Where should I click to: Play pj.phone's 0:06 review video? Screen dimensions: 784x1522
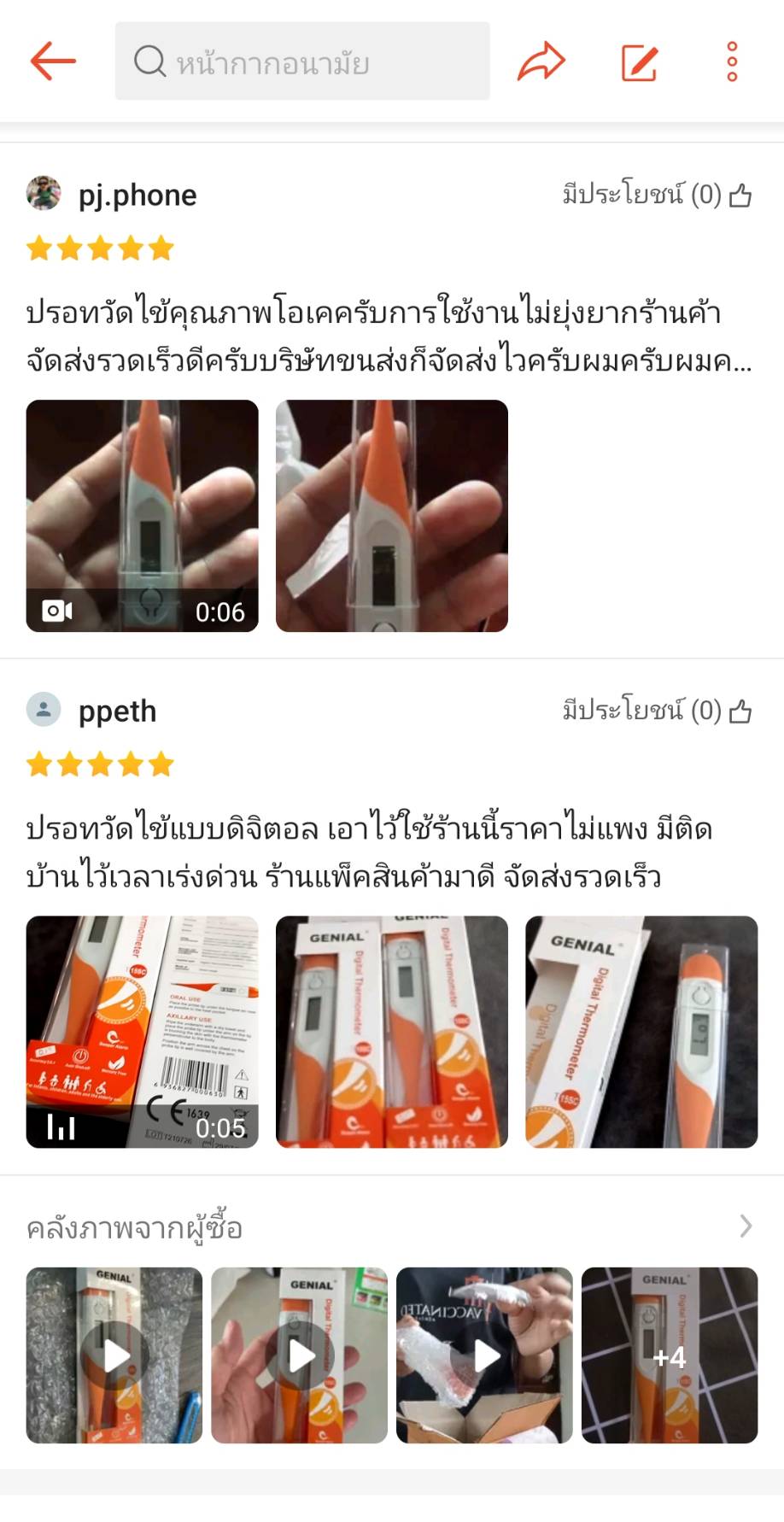coord(142,516)
